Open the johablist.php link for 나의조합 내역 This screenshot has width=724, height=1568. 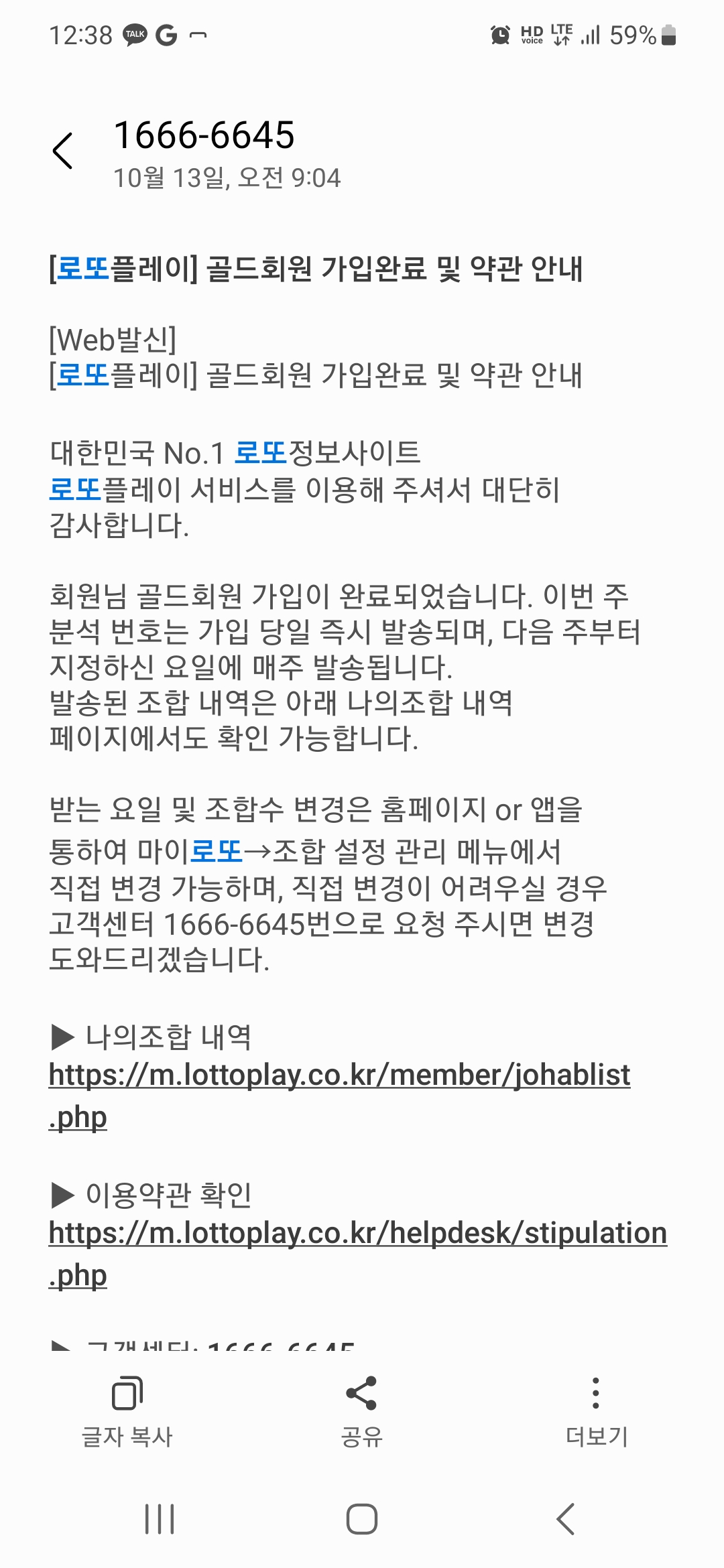click(x=339, y=1075)
